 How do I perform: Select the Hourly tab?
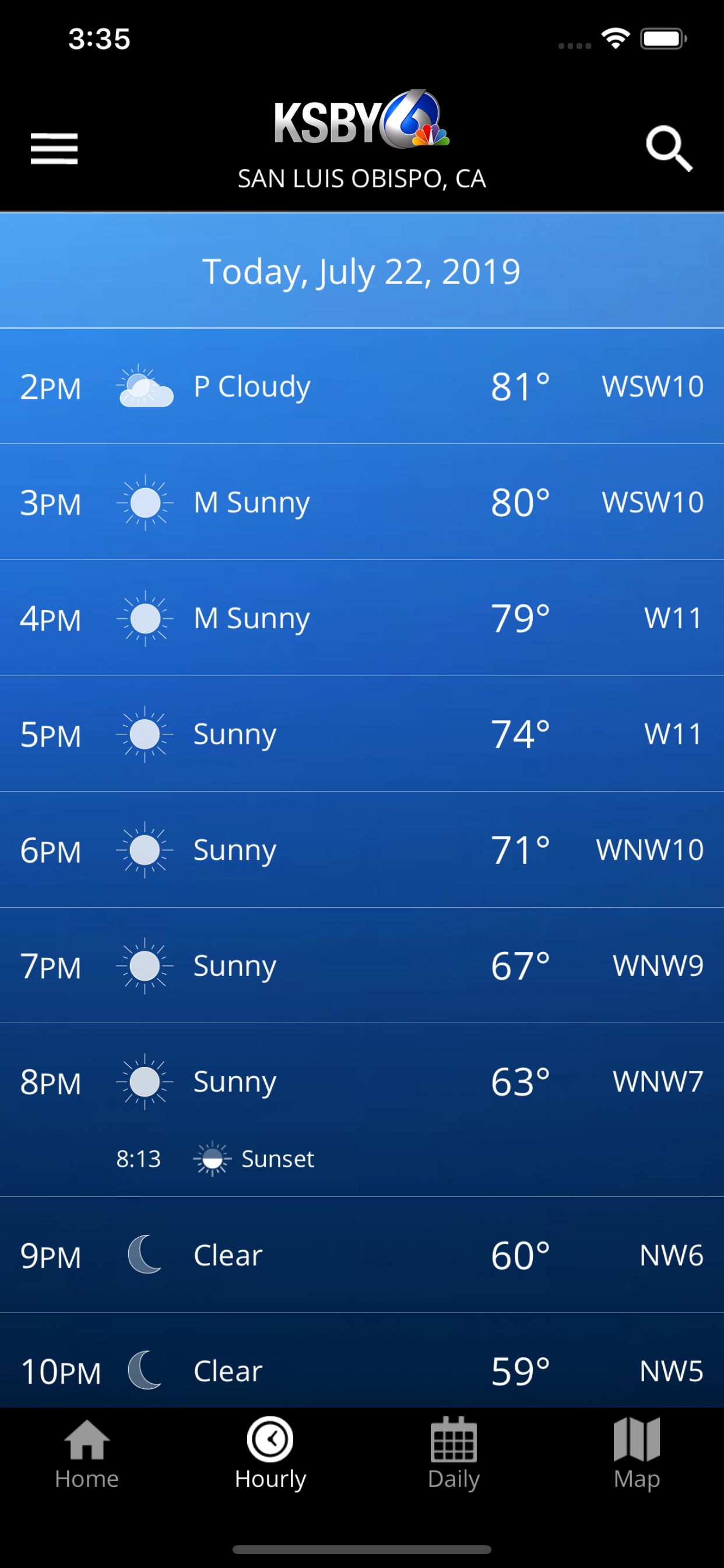pos(270,1454)
